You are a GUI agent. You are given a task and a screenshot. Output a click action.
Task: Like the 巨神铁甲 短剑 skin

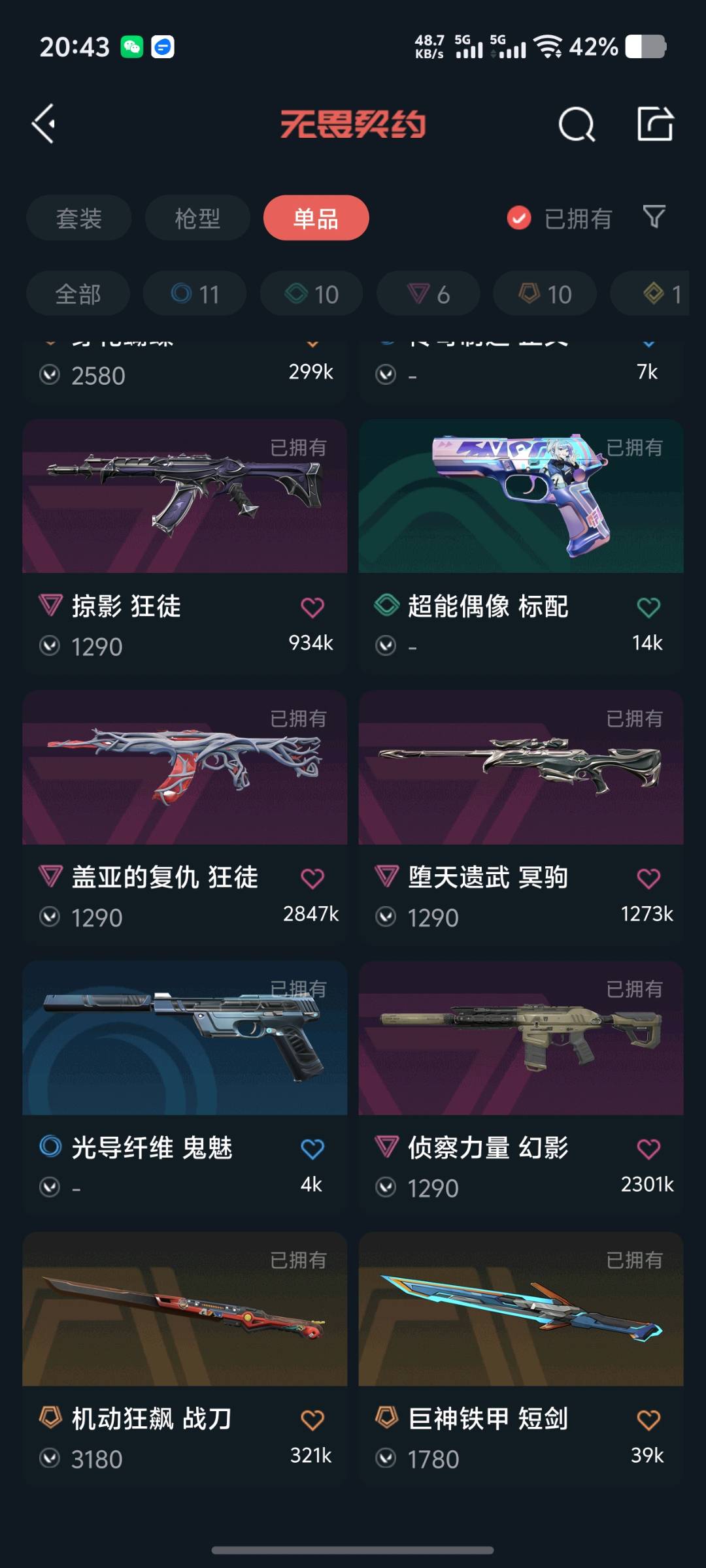point(648,1420)
